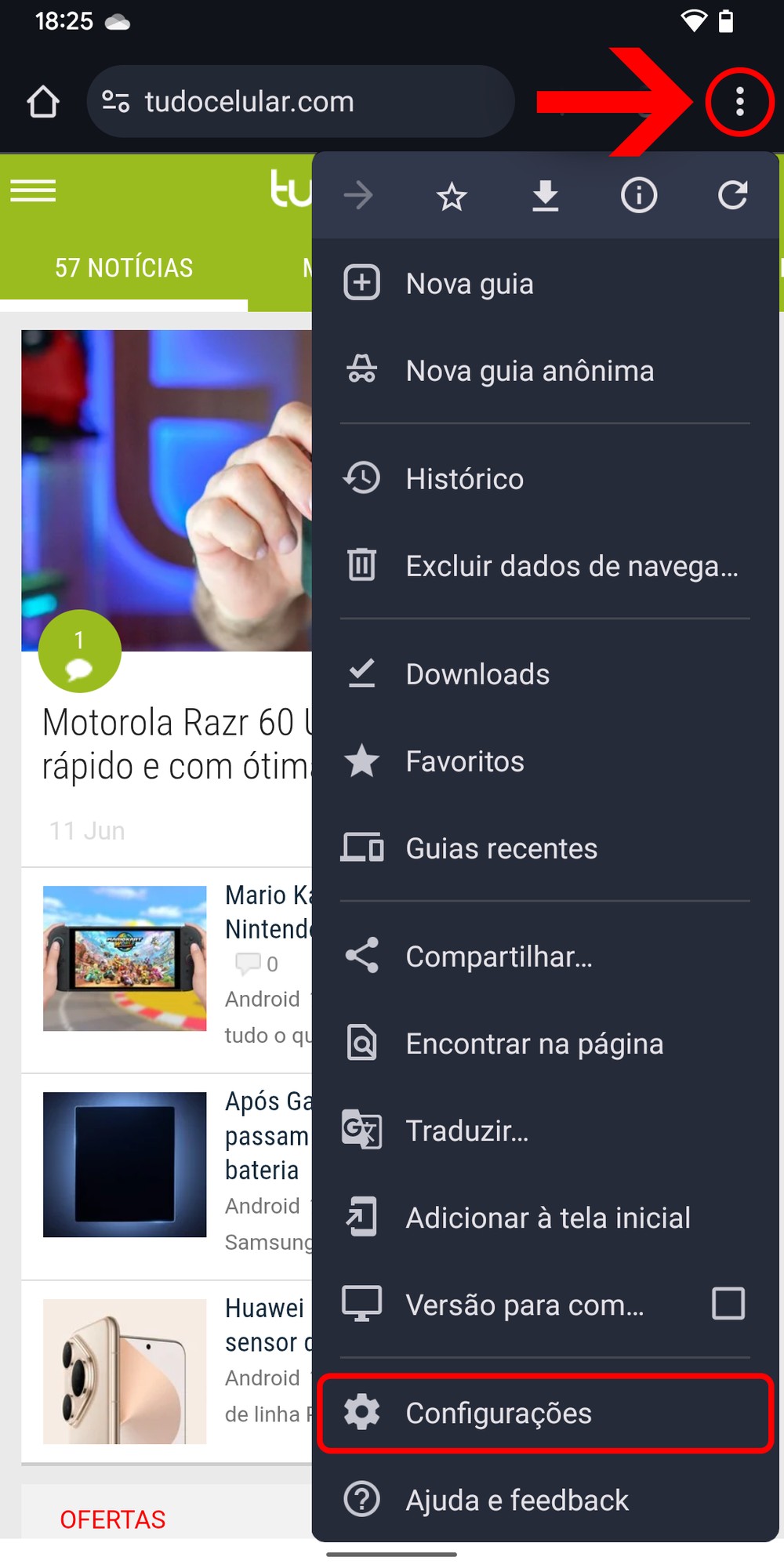Select Excluir dados de navegação

tap(571, 566)
